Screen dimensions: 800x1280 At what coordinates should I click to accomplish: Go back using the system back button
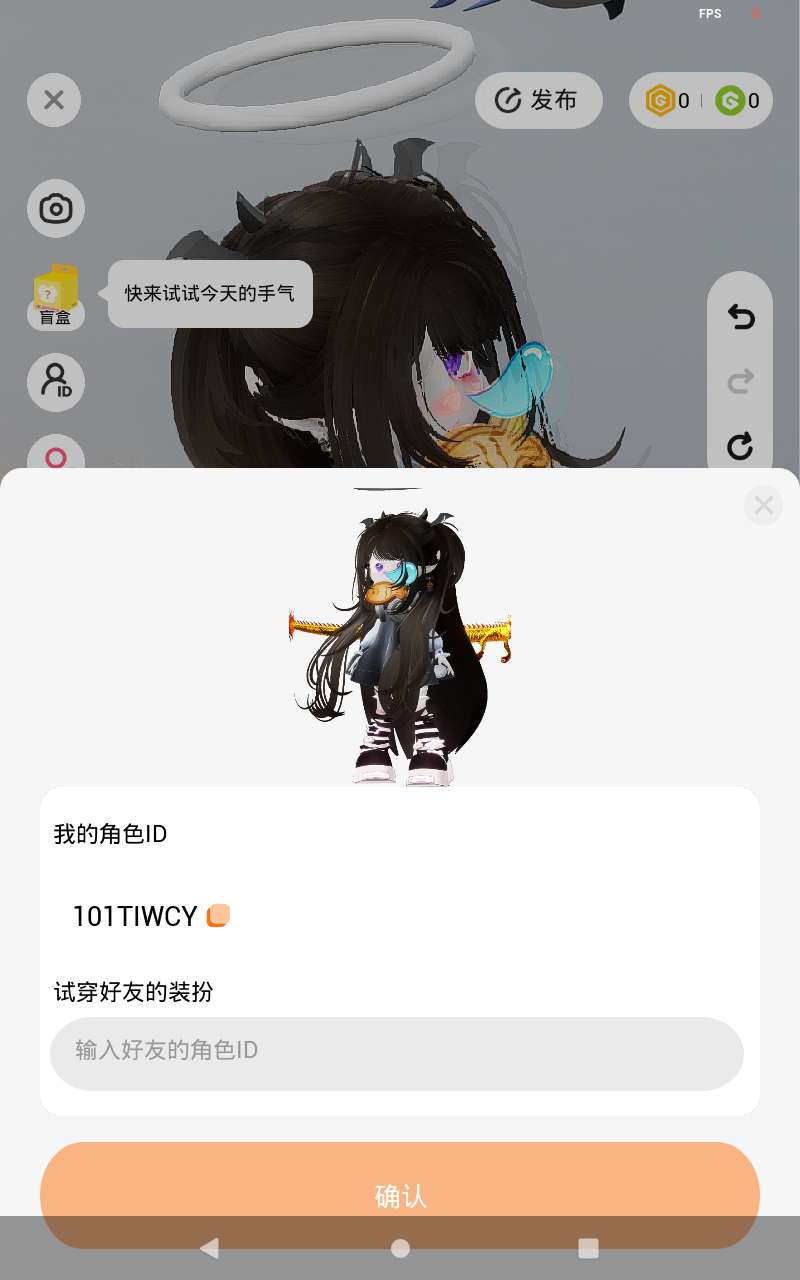coord(209,1248)
